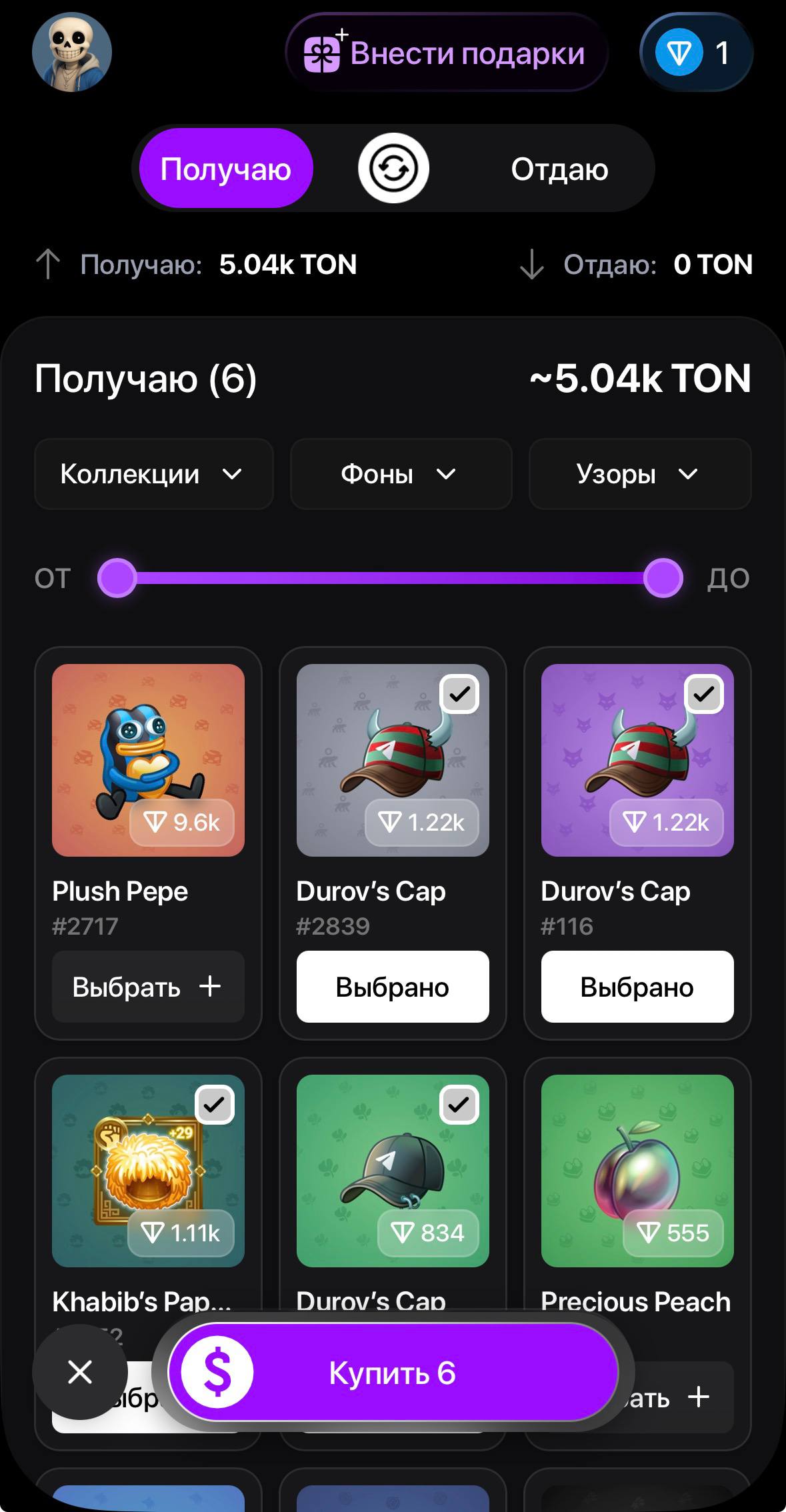Uncheck Durov's Cap #2839 selection checkbox
The height and width of the screenshot is (1512, 786).
[x=459, y=693]
